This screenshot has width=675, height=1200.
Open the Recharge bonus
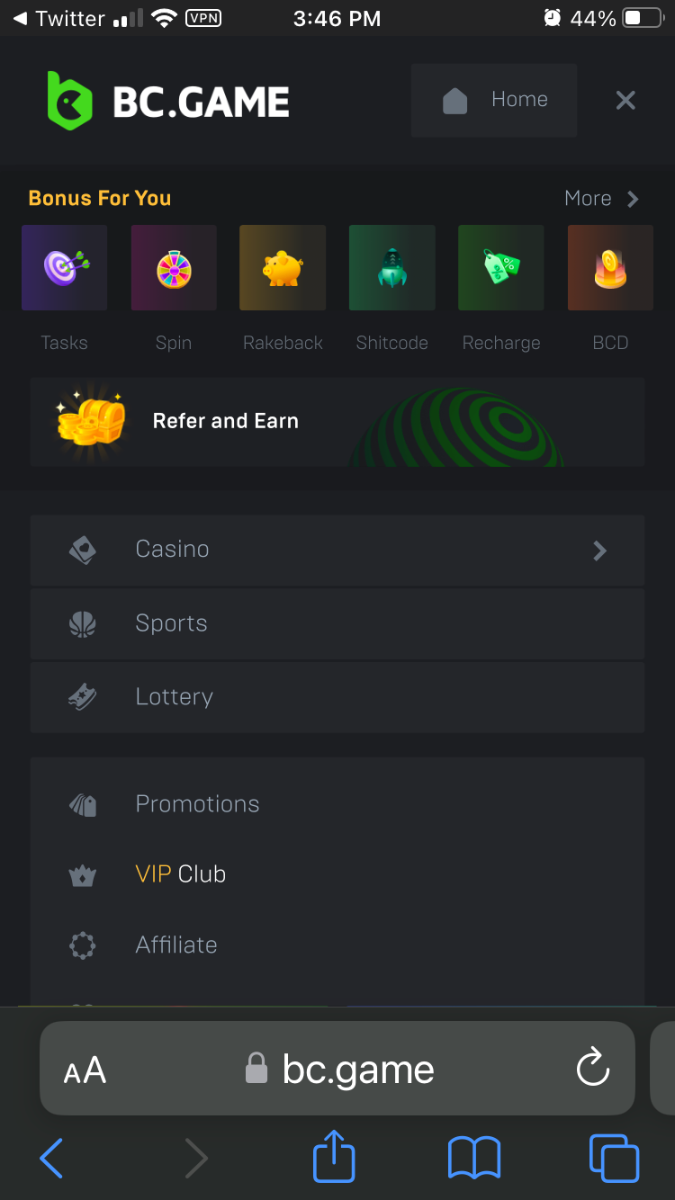pyautogui.click(x=501, y=268)
